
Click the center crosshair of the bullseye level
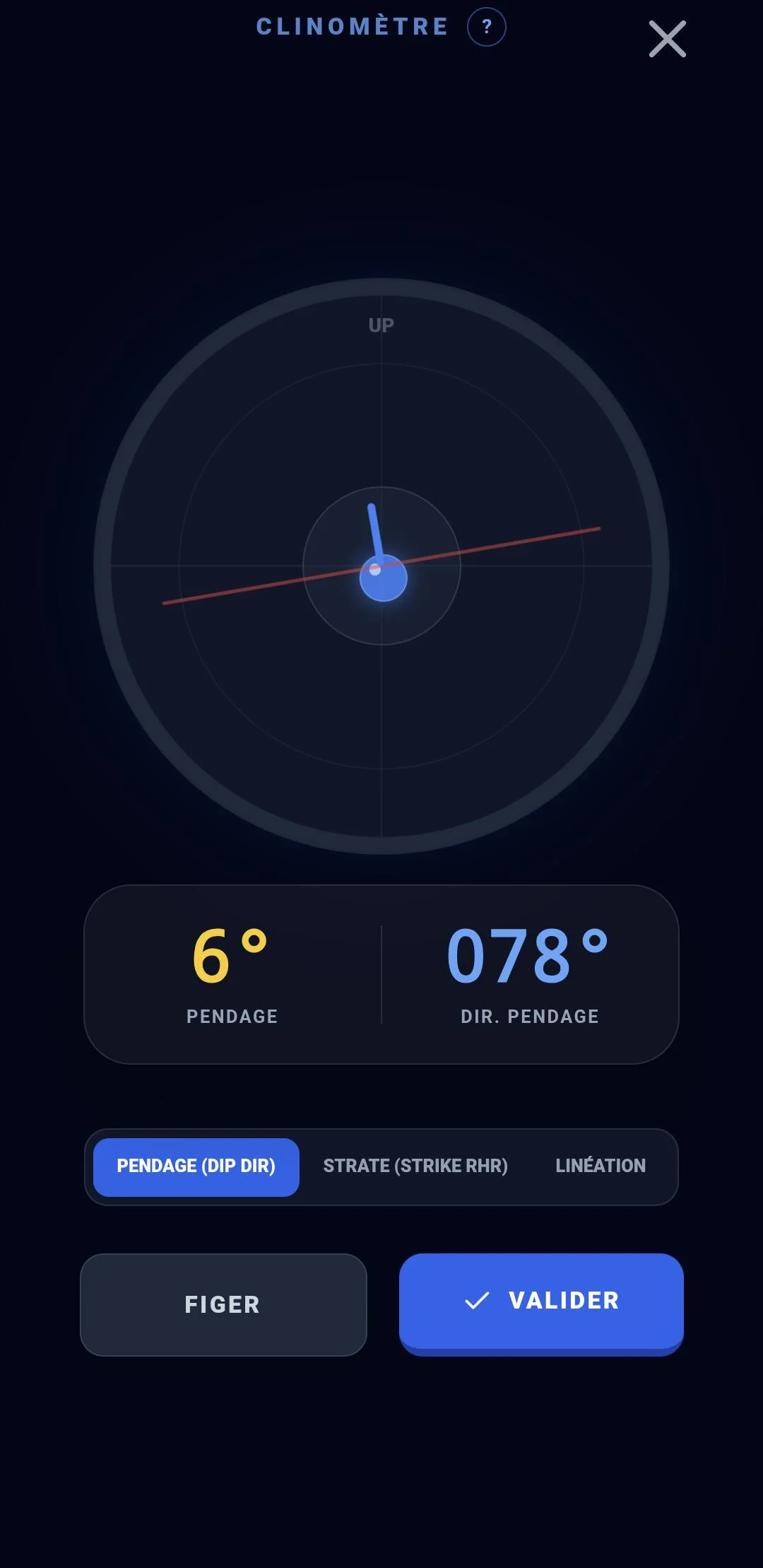(381, 566)
